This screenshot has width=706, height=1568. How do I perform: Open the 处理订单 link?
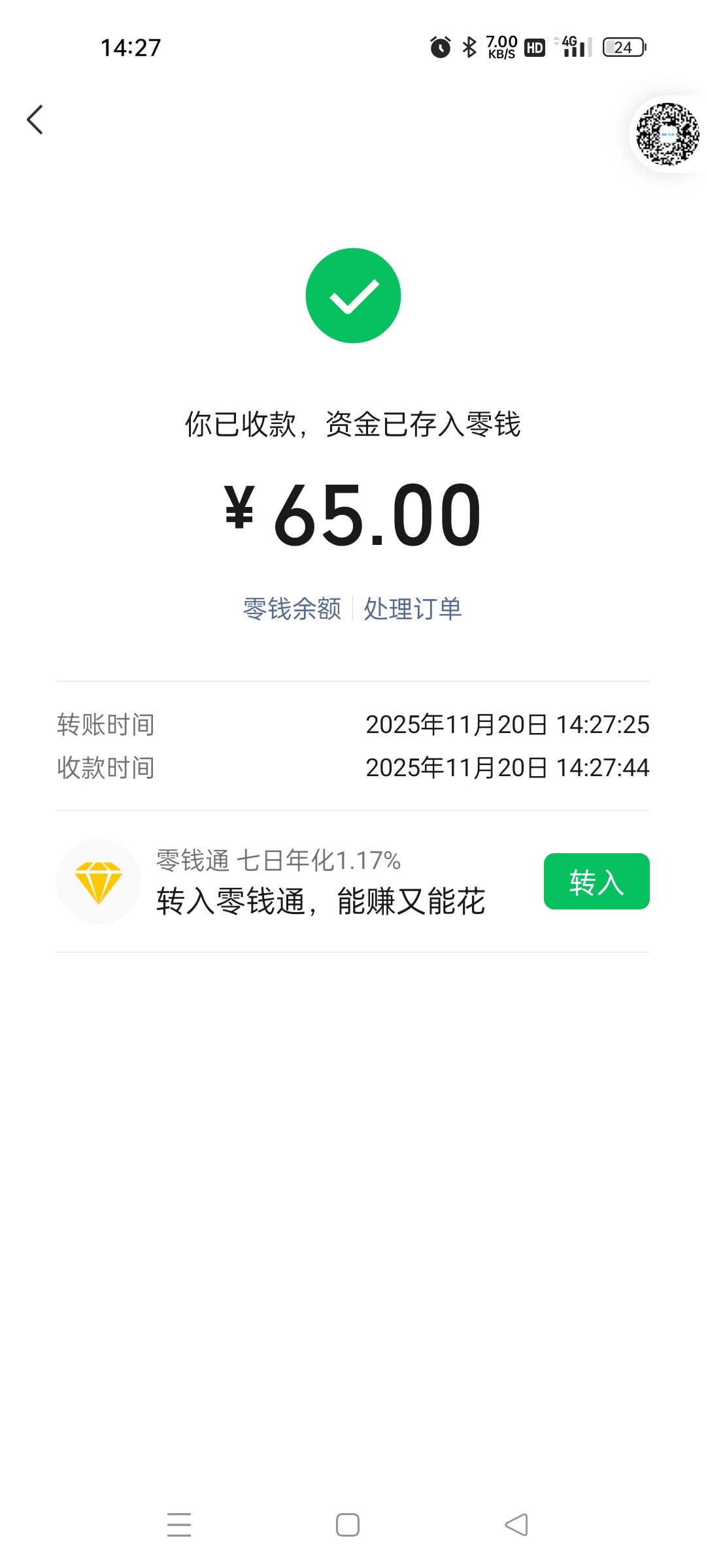[x=412, y=609]
